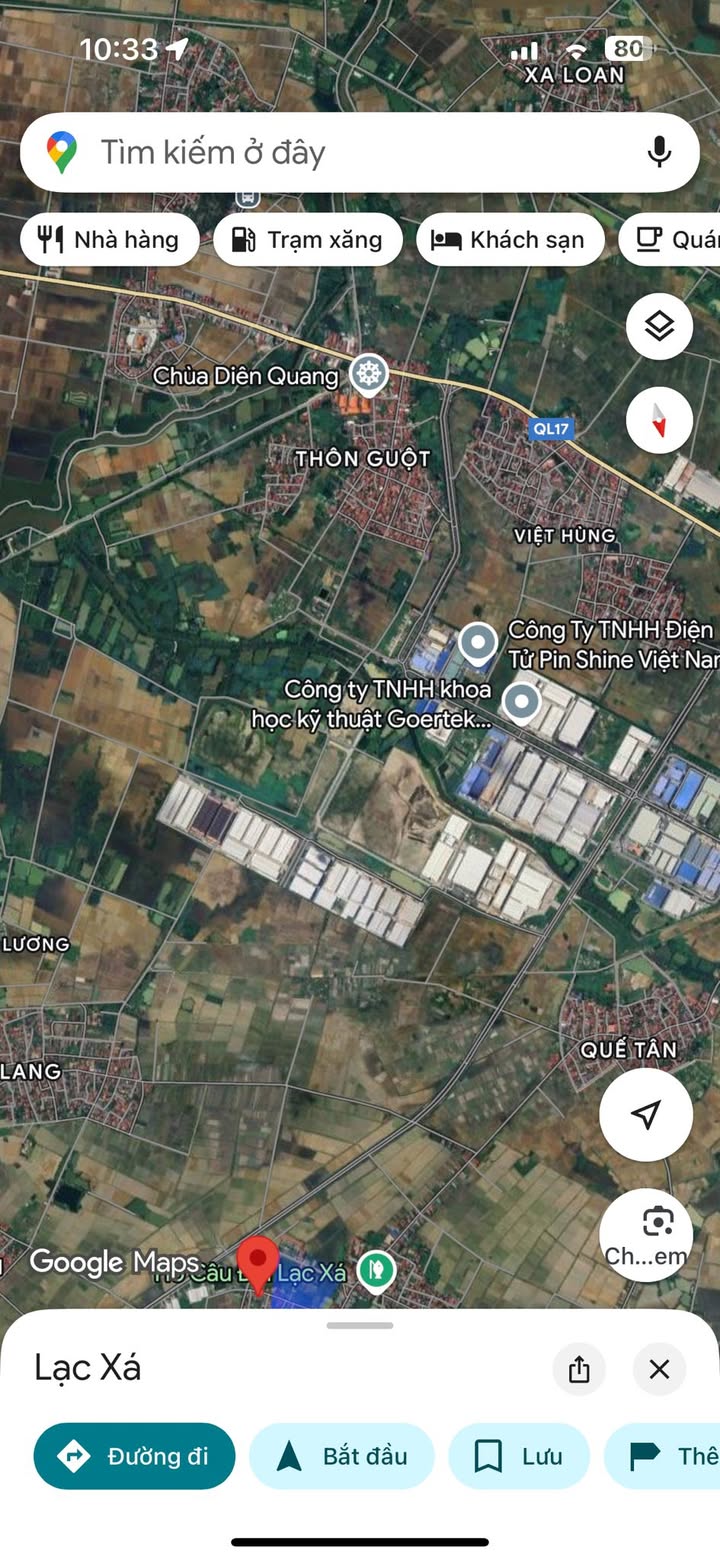This screenshot has width=720, height=1560.
Task: Select the "Nhà hàng" chip
Action: pos(110,240)
